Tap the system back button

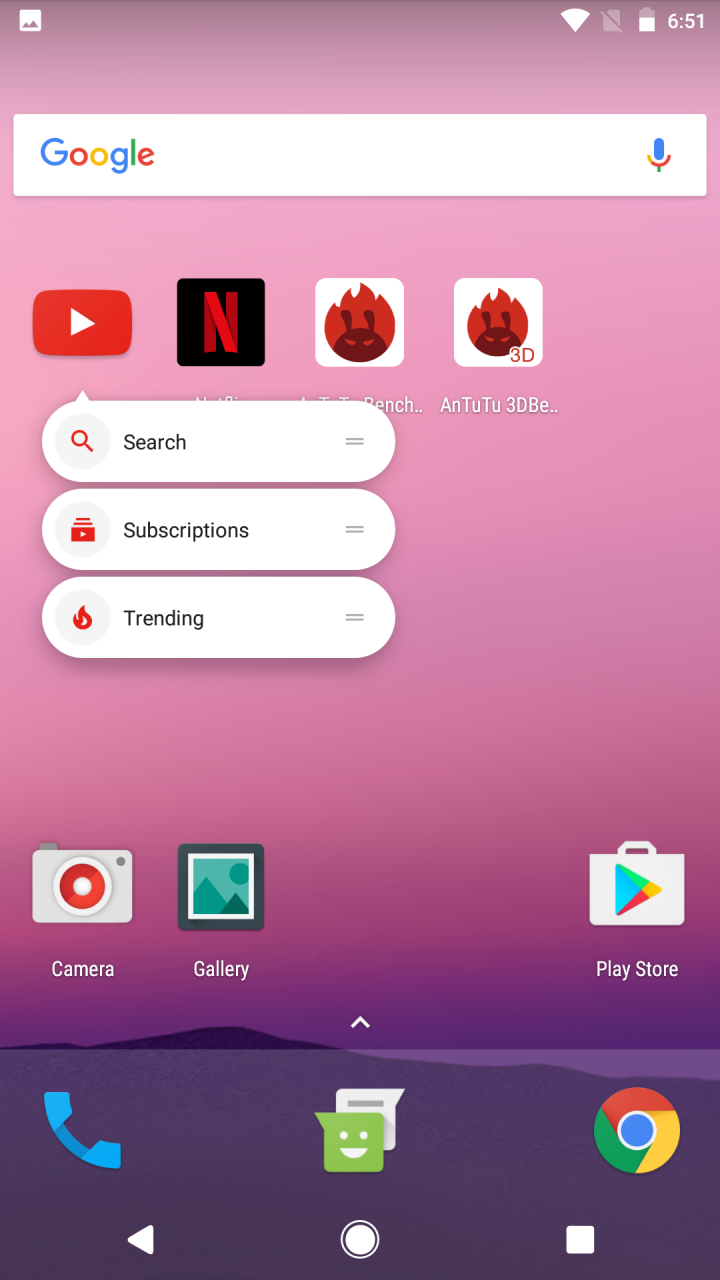141,1240
